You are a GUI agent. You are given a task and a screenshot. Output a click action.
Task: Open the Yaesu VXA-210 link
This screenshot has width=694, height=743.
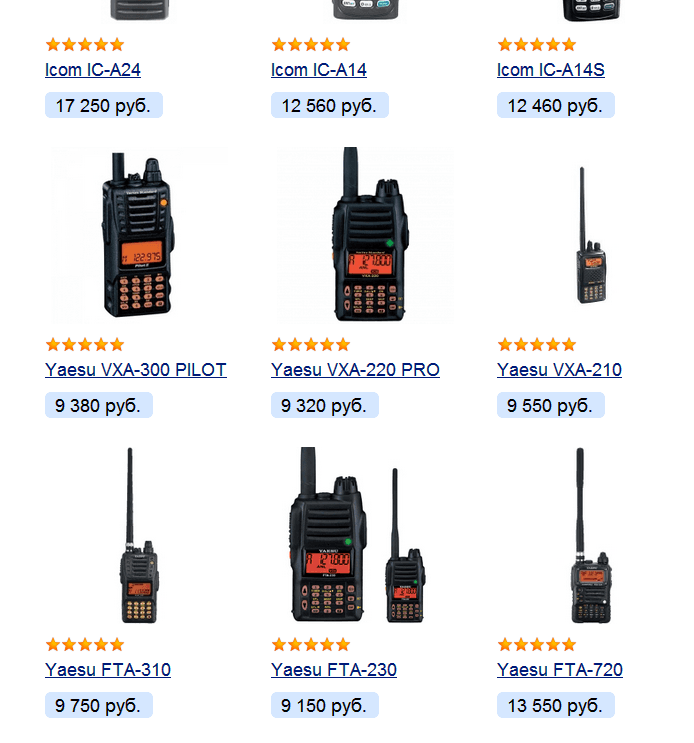tap(559, 370)
